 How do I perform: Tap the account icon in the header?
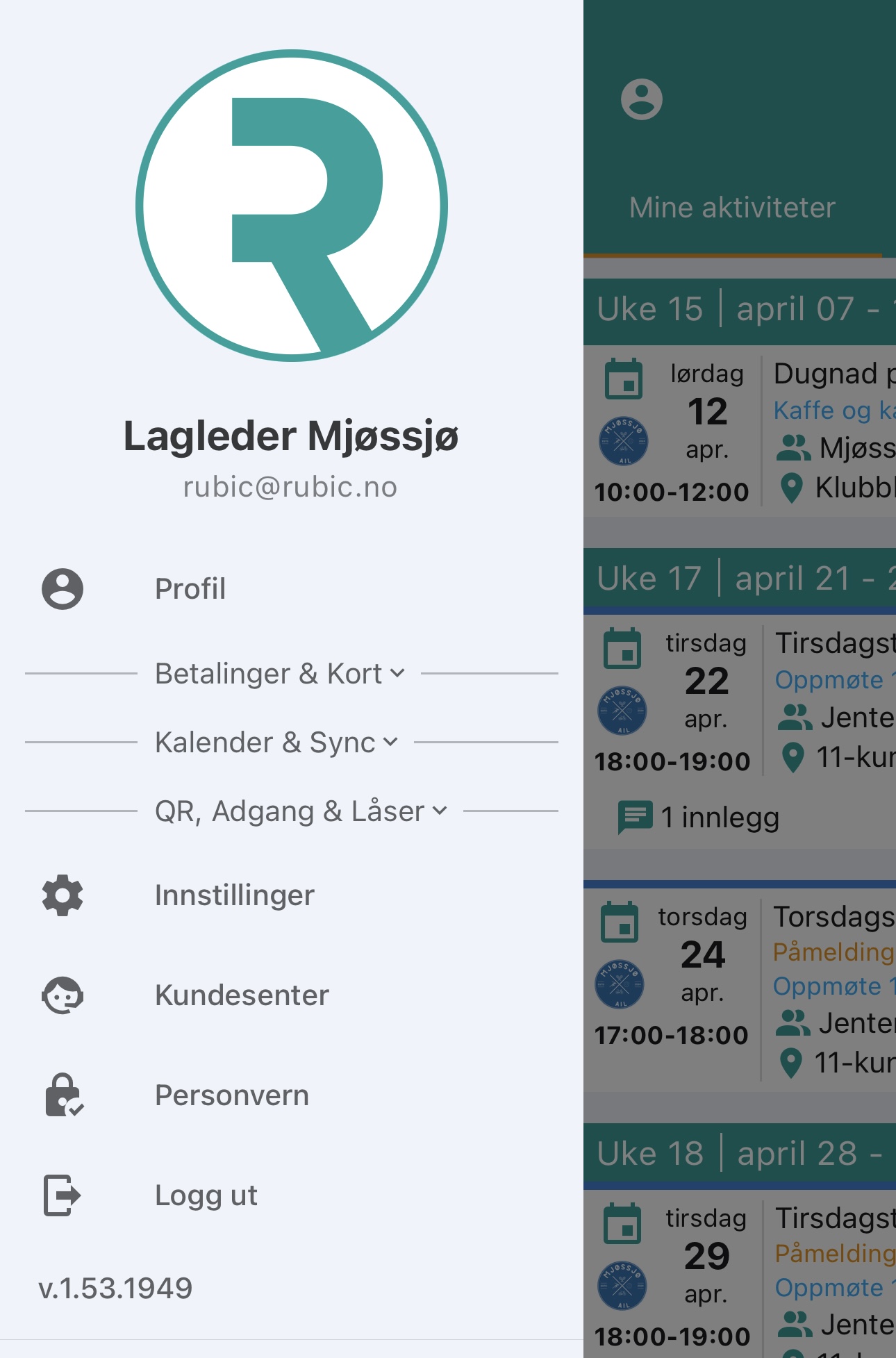point(641,100)
